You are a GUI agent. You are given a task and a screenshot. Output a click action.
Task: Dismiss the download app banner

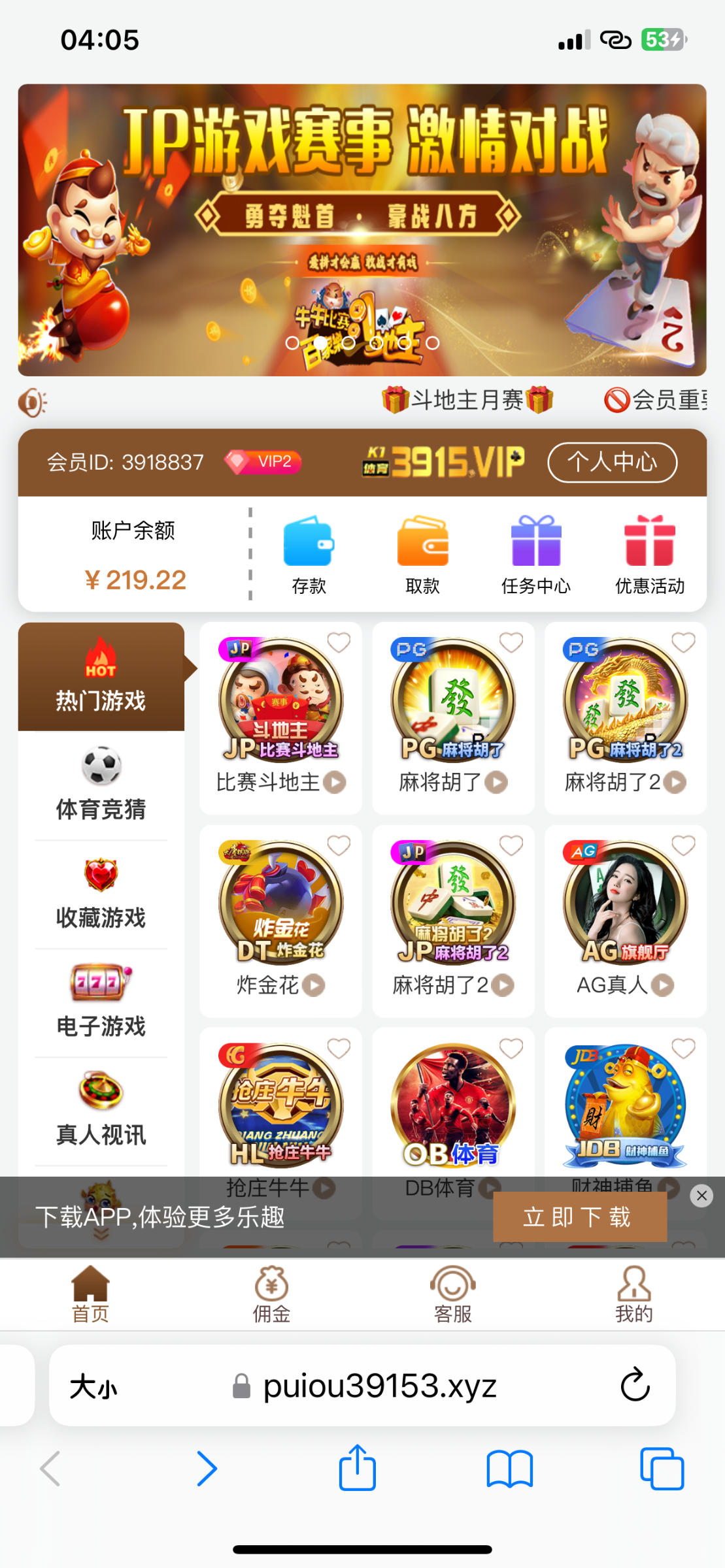click(701, 1196)
